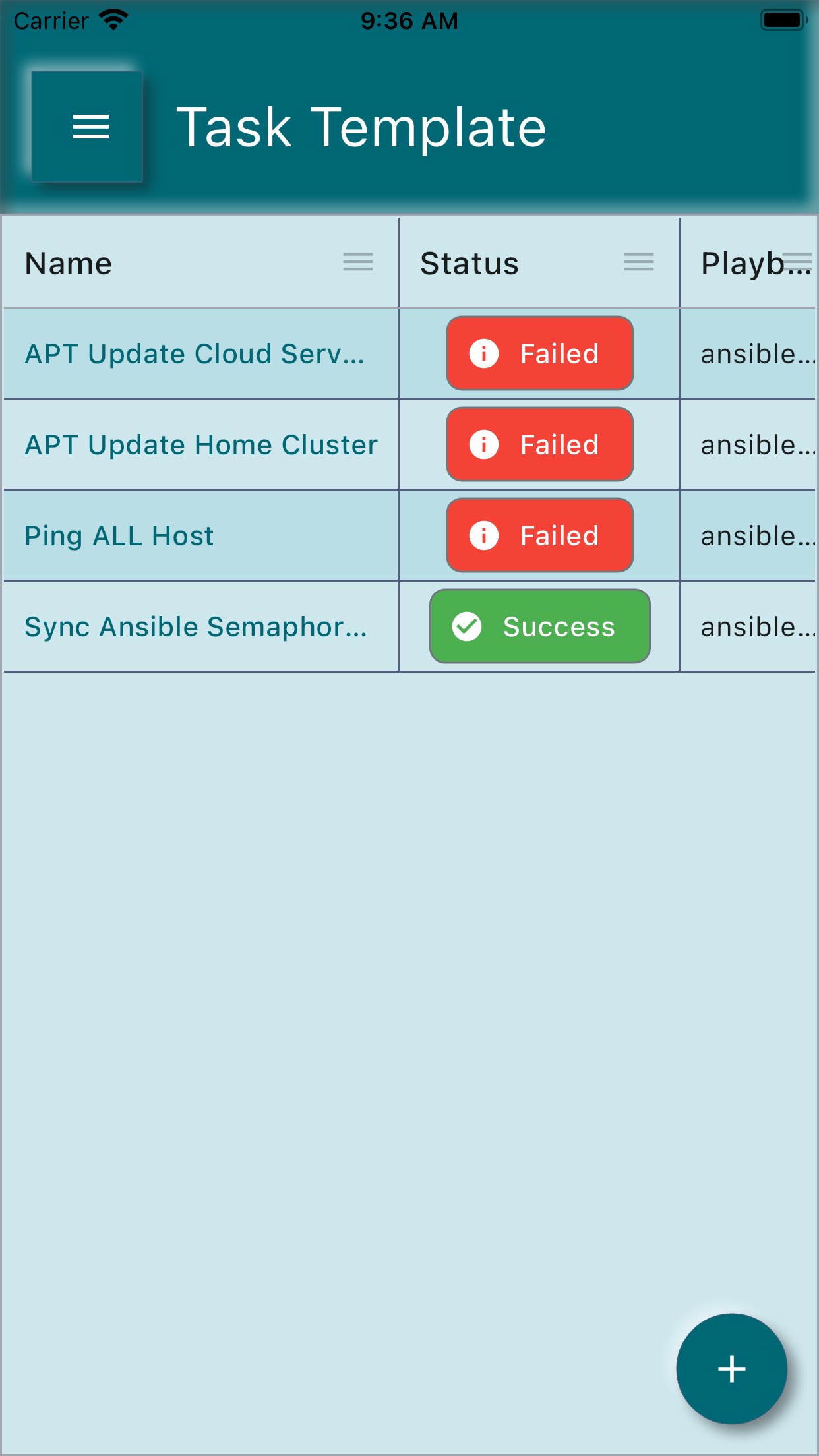Open the APT Update Cloud Serv... template

tap(195, 354)
